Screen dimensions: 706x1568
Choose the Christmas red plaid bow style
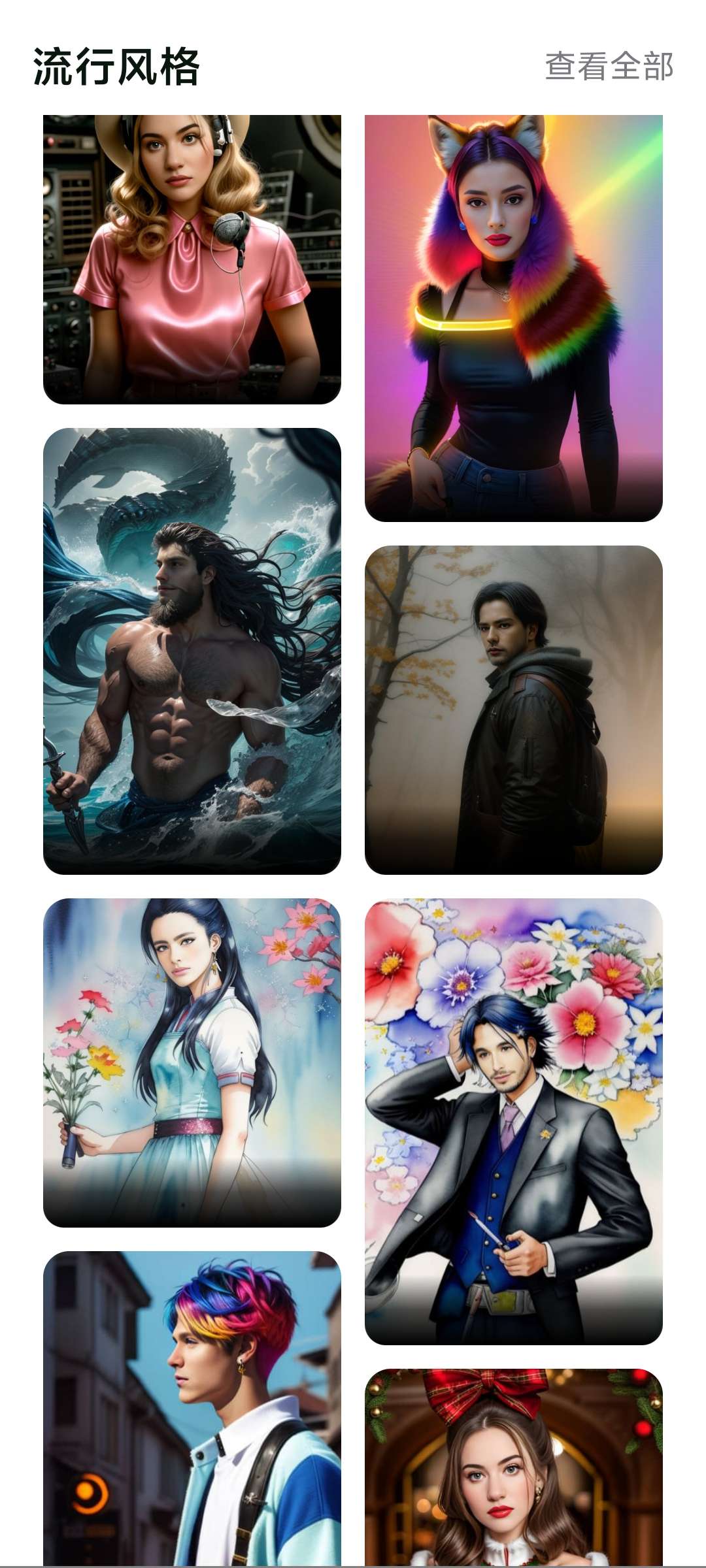[513, 1467]
